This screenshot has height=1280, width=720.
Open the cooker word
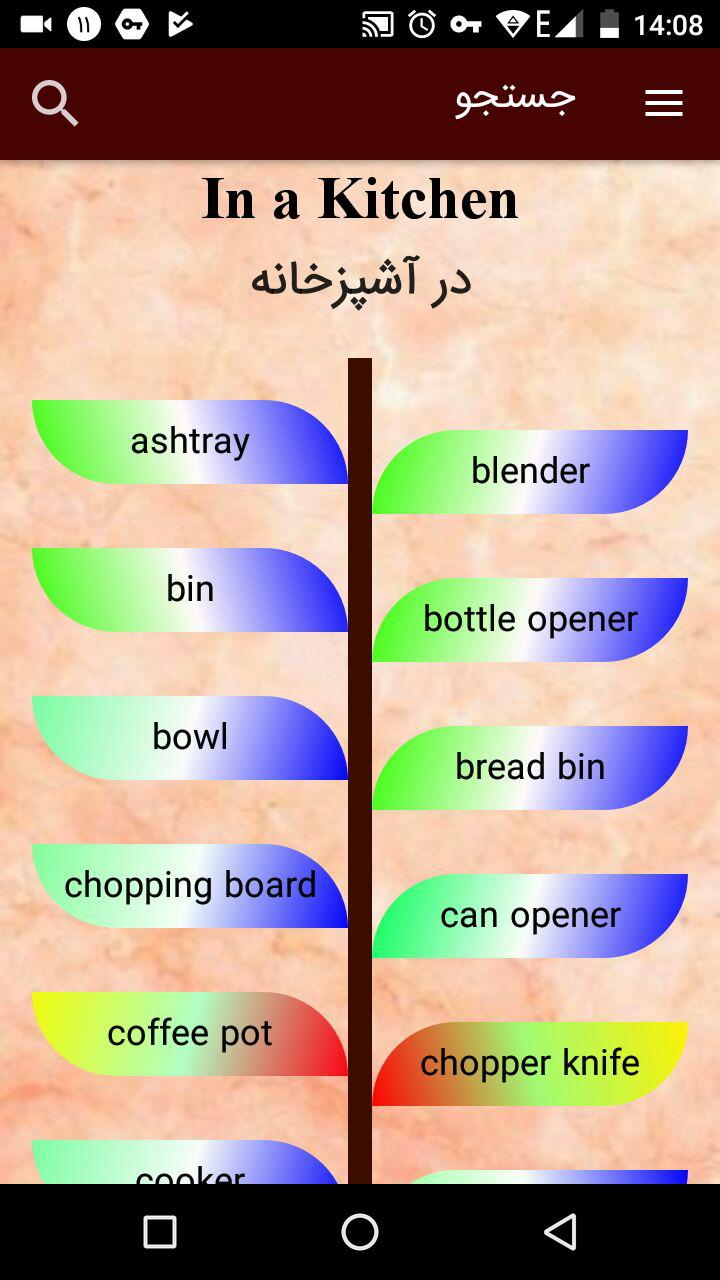190,1168
